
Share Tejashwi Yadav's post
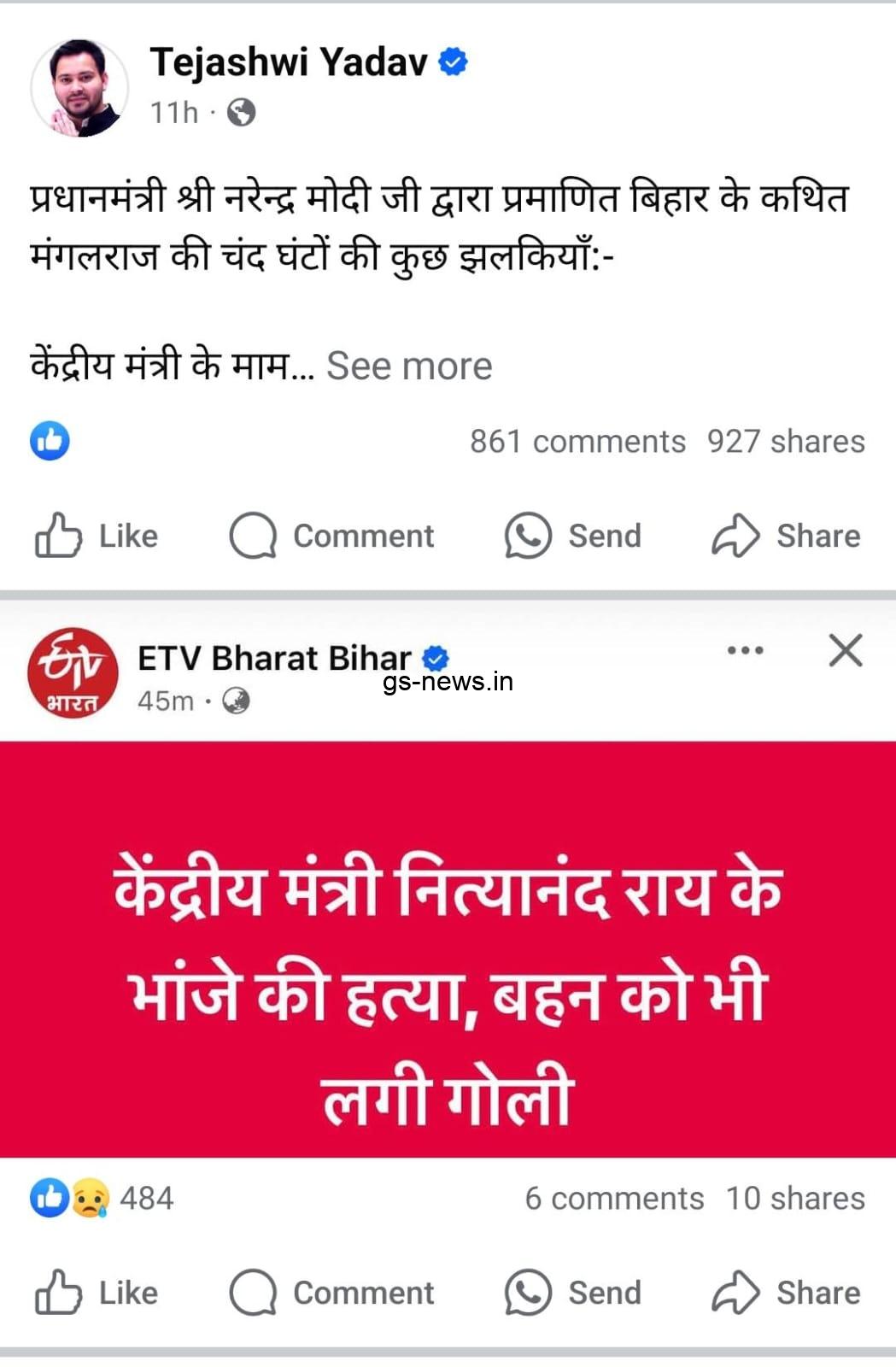[787, 536]
